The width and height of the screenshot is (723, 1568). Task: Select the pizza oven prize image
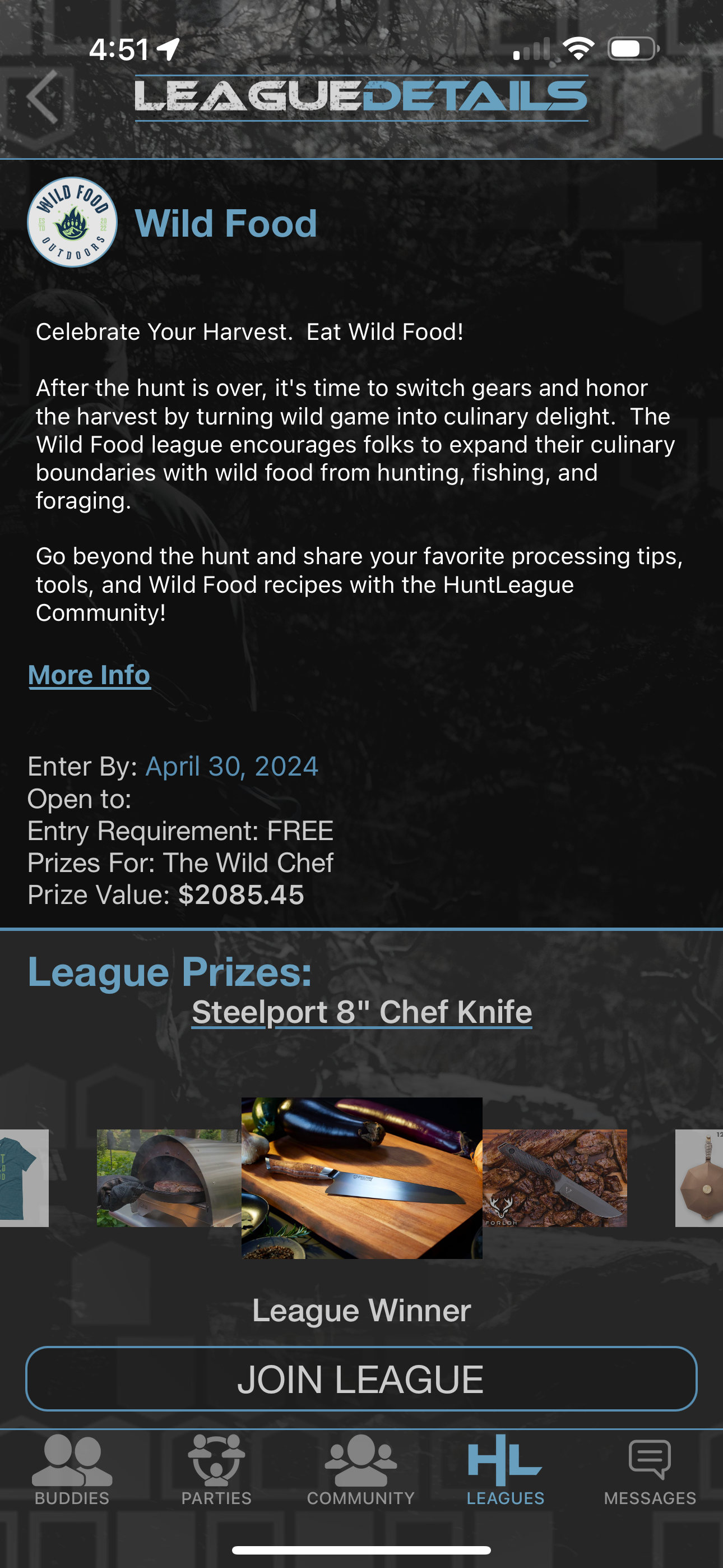click(169, 1178)
